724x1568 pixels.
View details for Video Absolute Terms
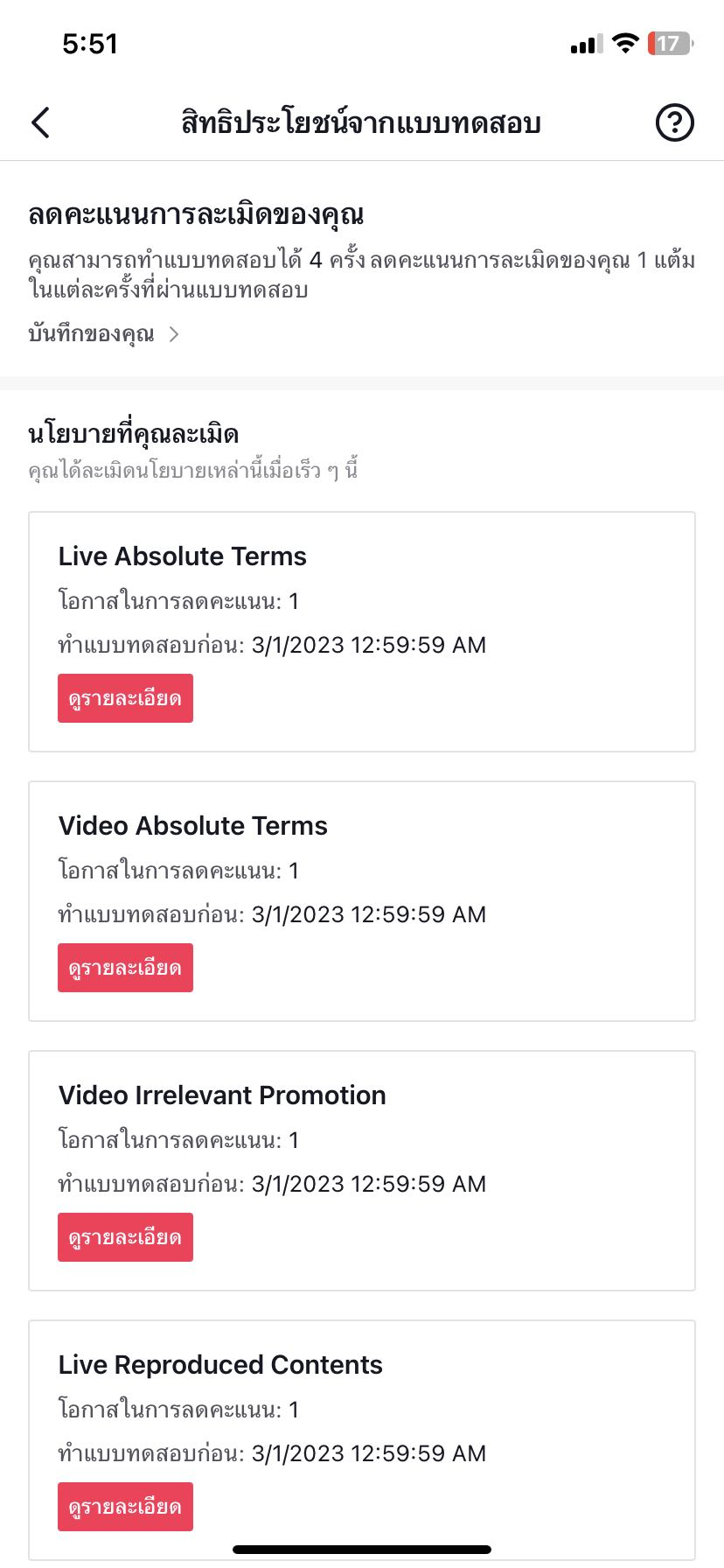tap(125, 968)
